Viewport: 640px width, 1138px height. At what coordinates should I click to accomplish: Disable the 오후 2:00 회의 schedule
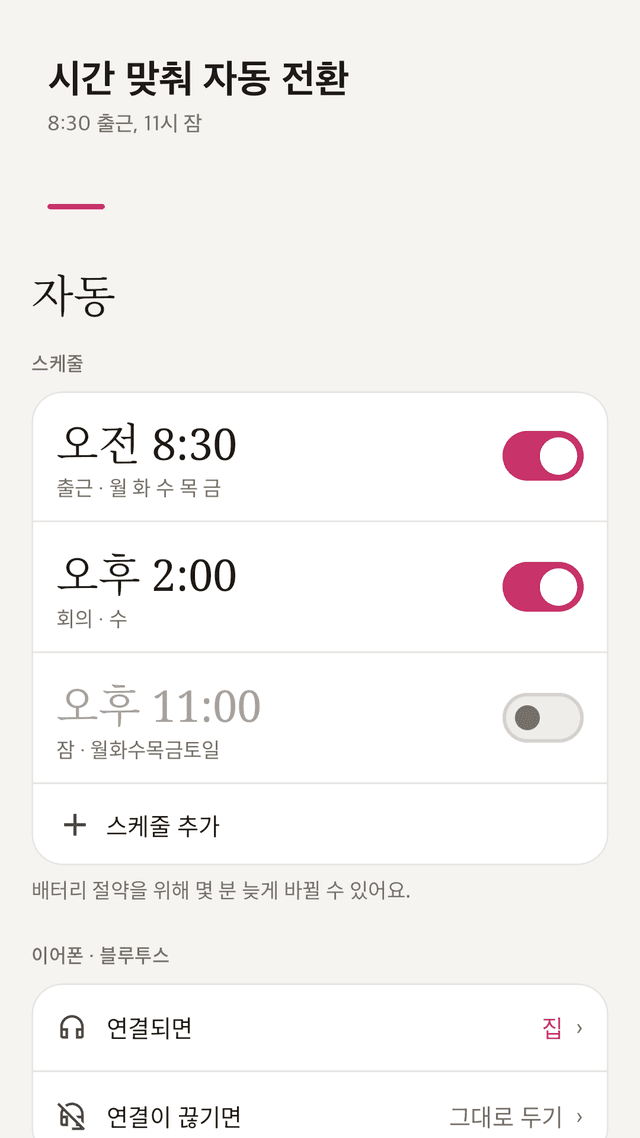(543, 586)
